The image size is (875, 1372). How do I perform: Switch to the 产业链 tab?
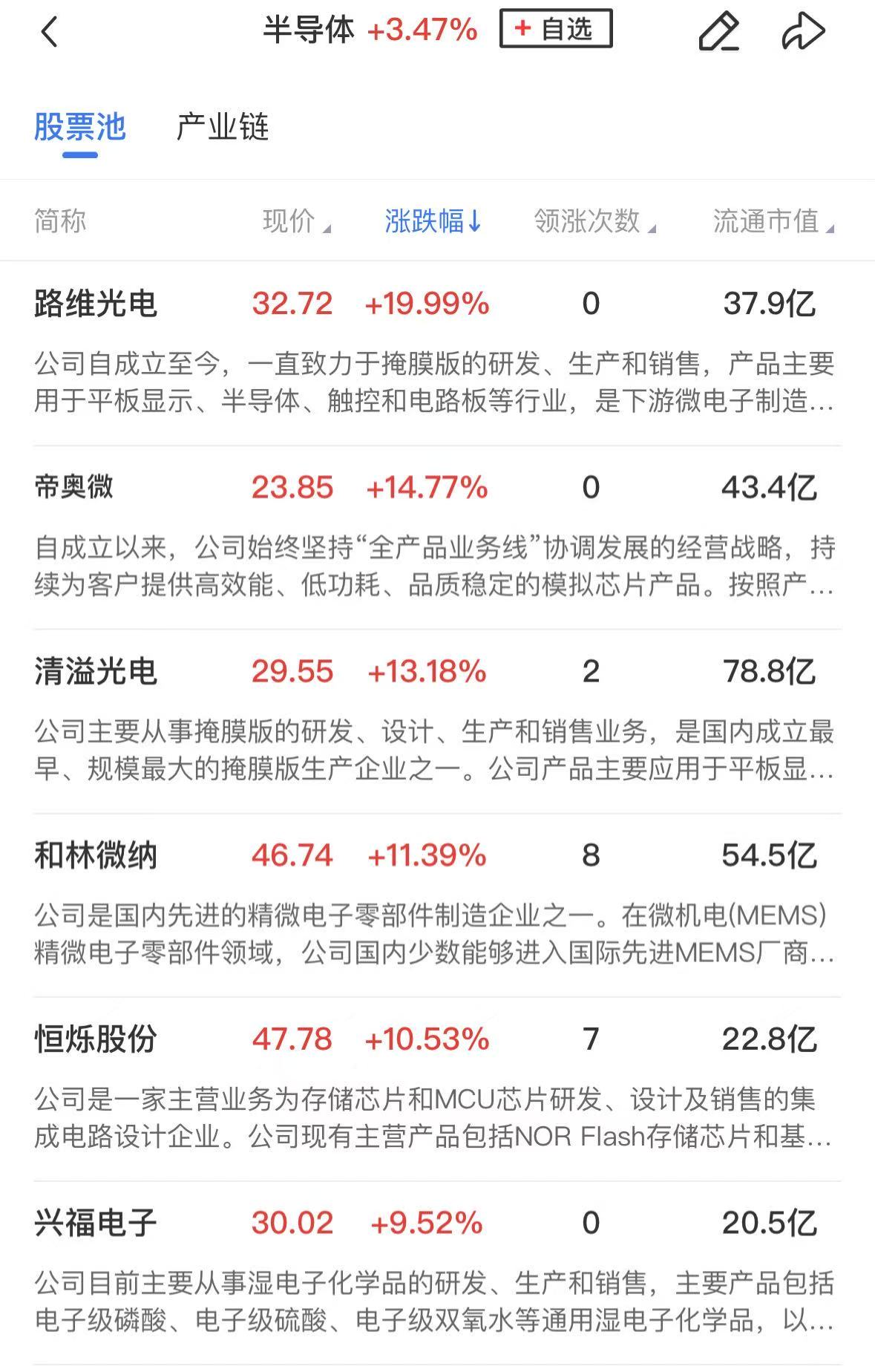click(x=222, y=128)
